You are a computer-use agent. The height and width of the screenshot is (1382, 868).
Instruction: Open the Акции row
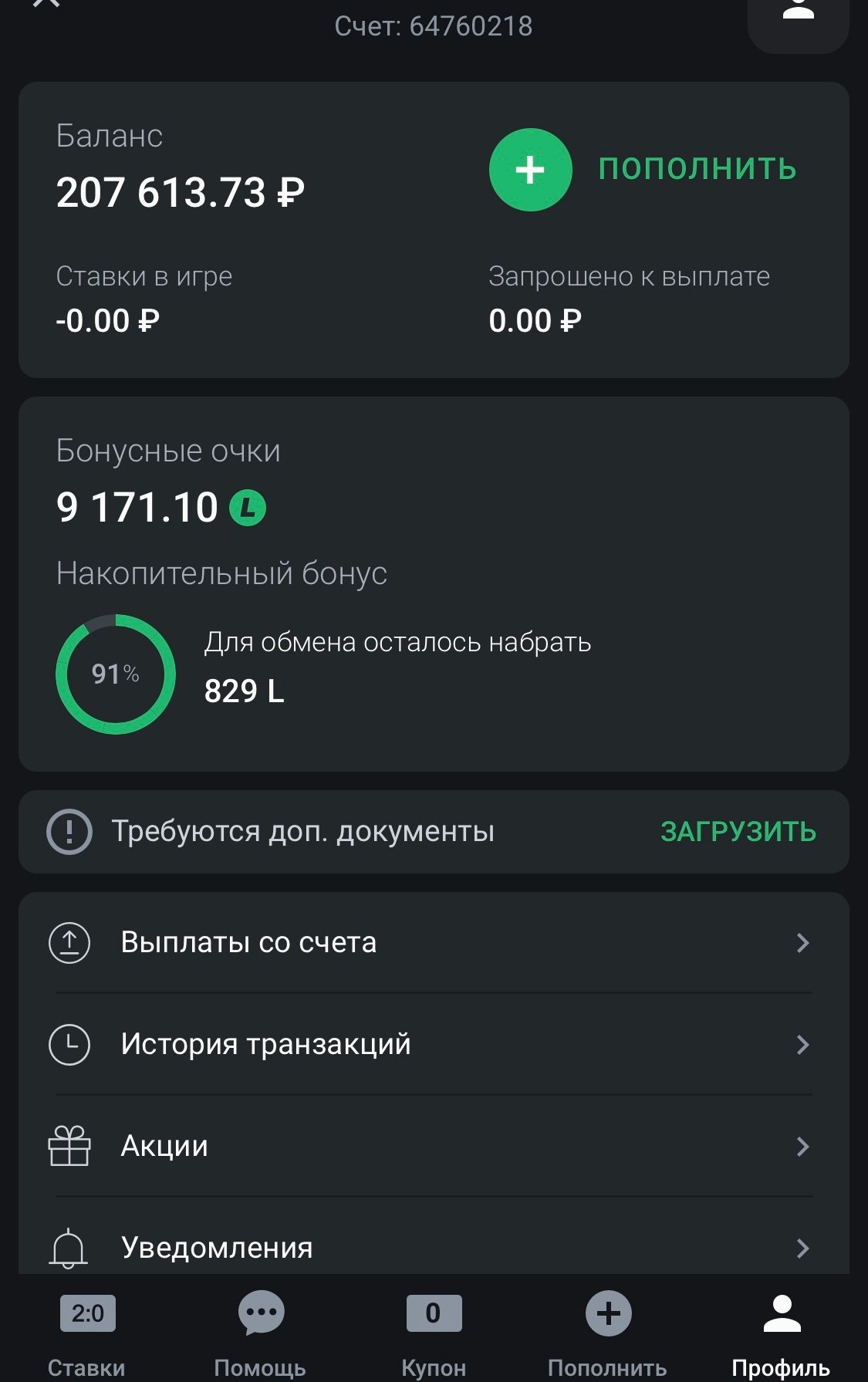pyautogui.click(x=432, y=1146)
